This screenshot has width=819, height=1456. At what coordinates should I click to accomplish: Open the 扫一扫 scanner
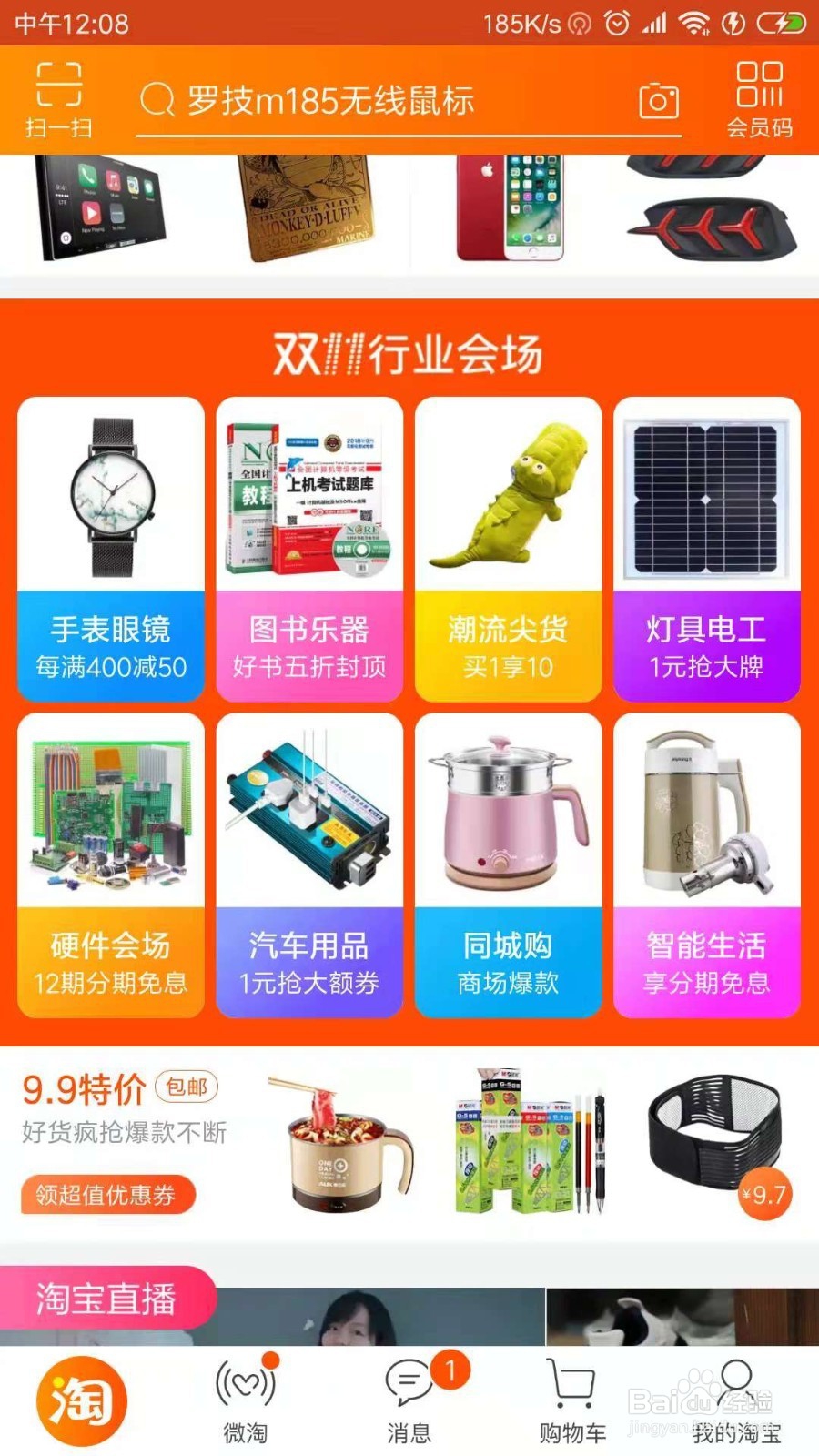59,100
